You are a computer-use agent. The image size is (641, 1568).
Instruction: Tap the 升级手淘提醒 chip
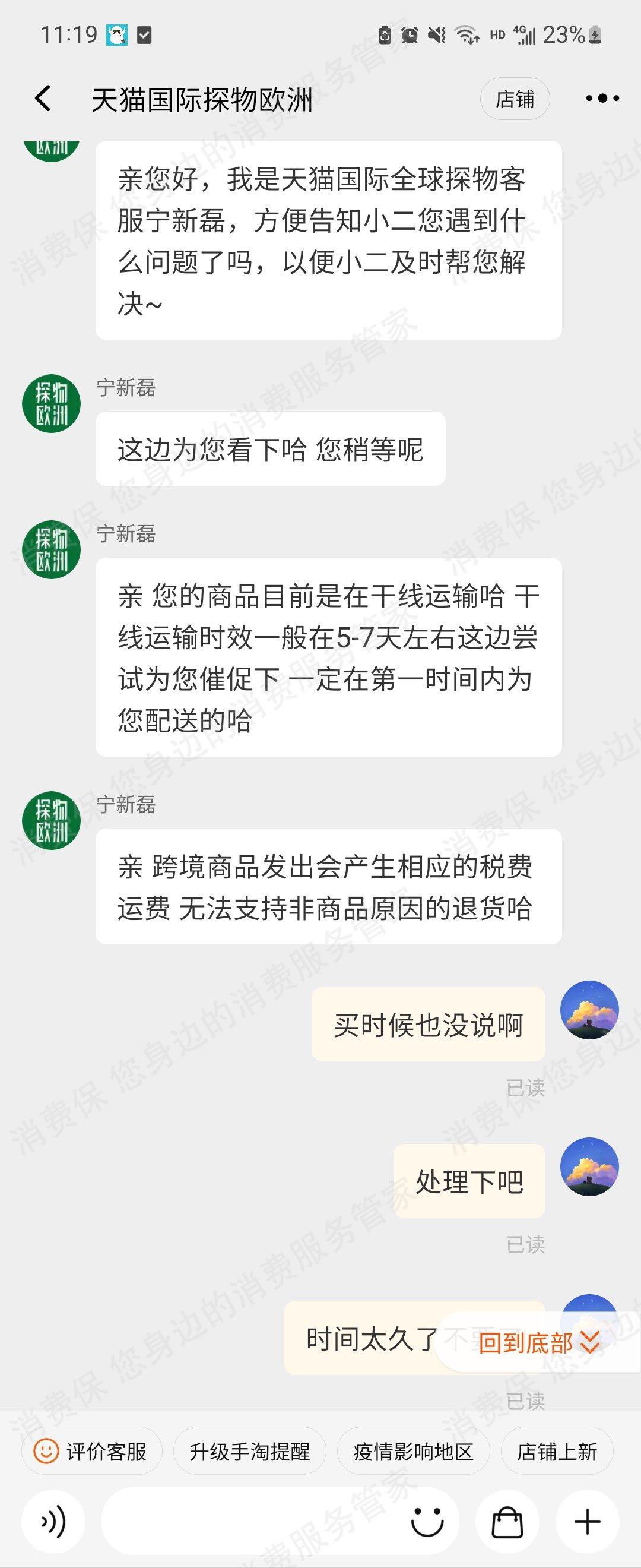(249, 1452)
